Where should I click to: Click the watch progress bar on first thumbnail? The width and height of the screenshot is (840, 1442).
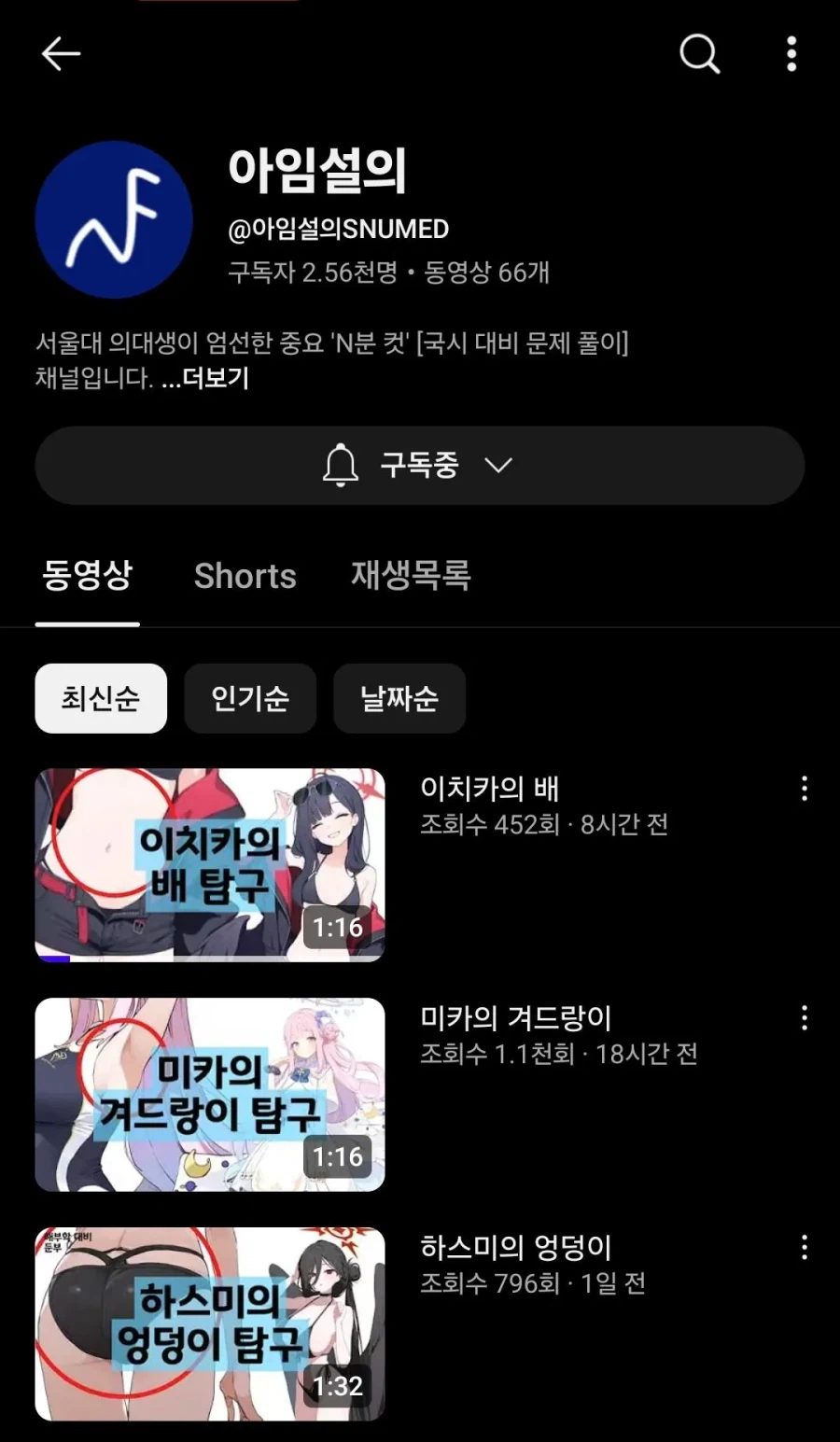pos(51,958)
